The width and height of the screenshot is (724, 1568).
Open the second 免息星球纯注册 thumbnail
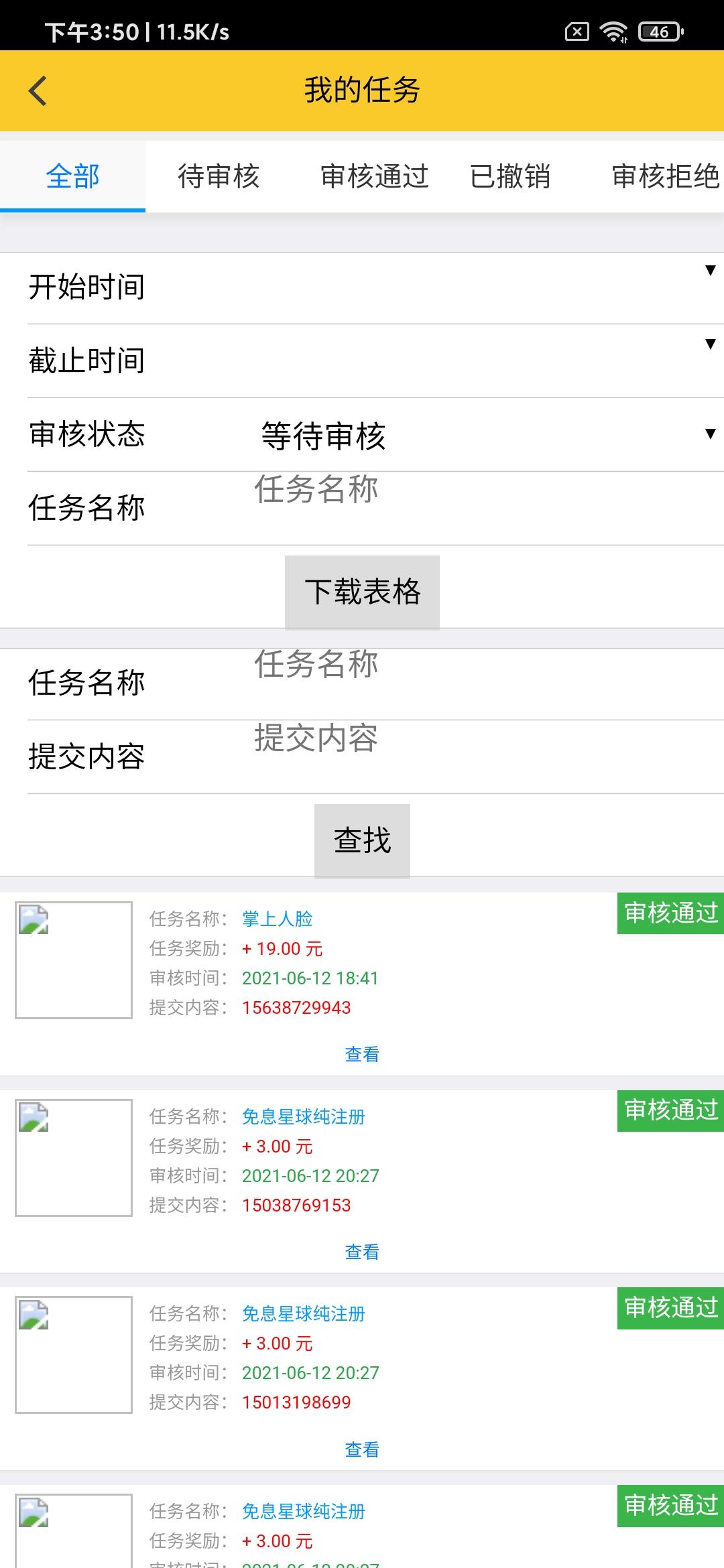point(74,1354)
